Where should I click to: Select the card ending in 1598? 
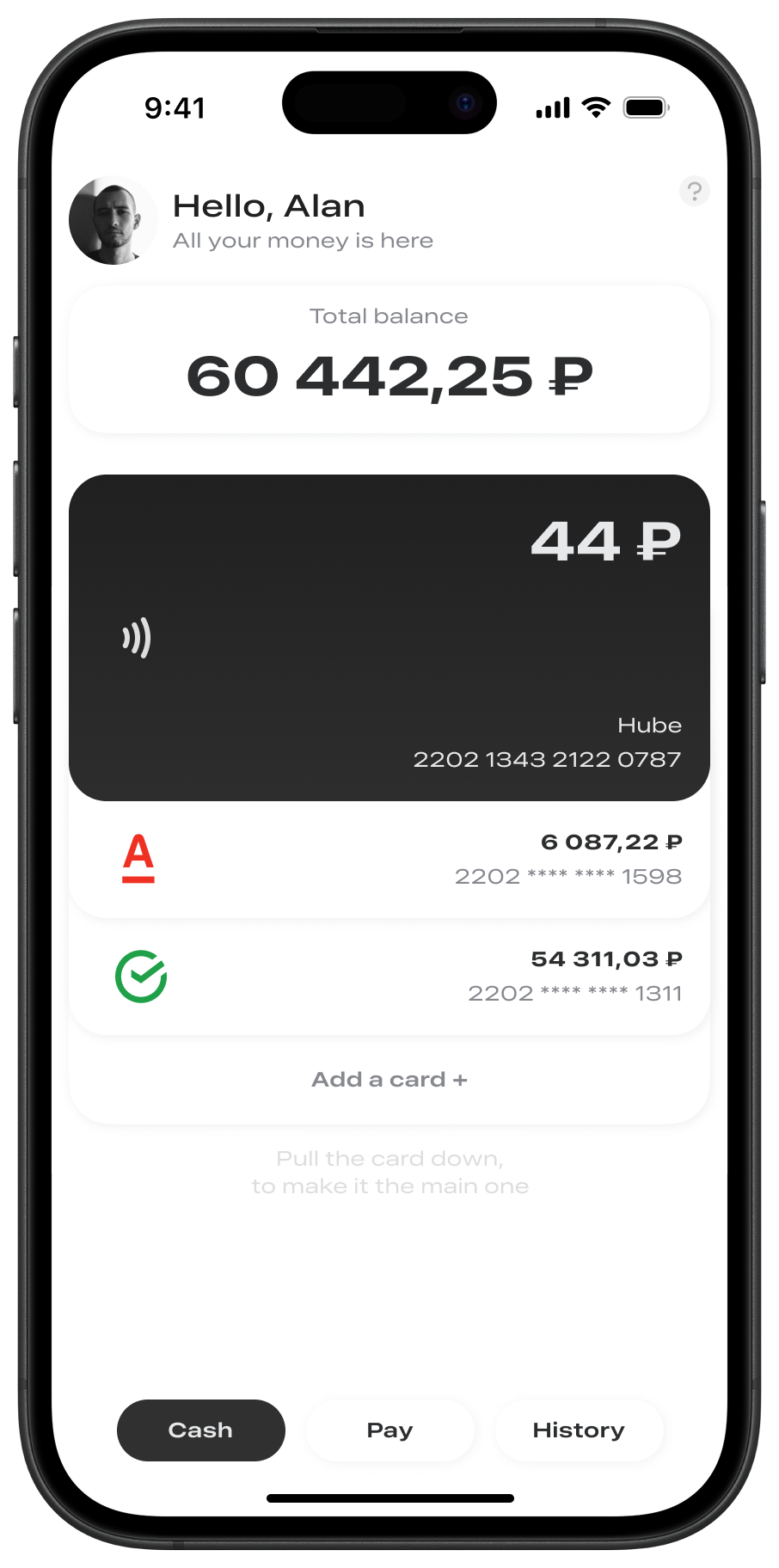[x=389, y=859]
